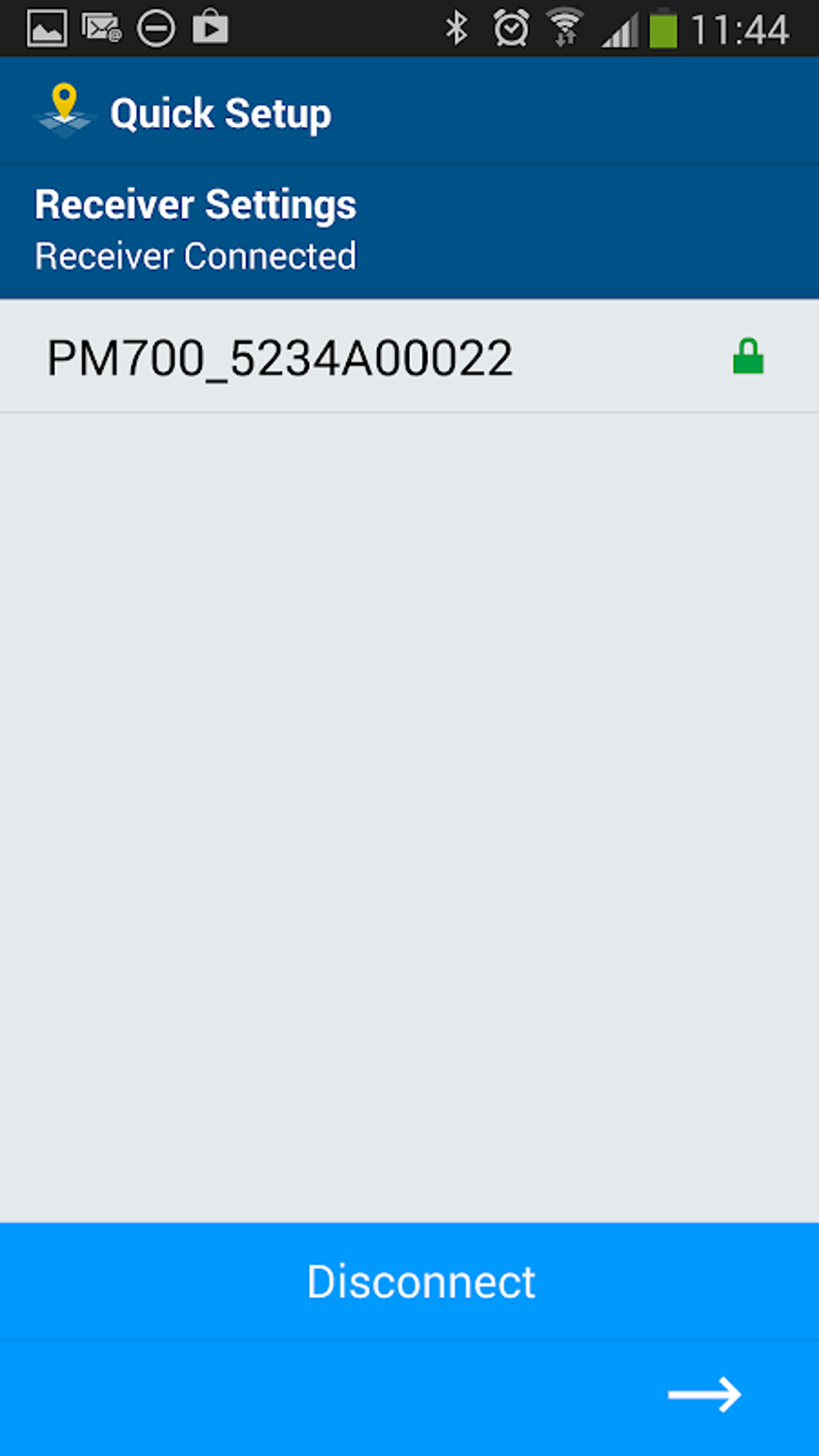Open the email notification icon
Screen dimensions: 819x1456
click(102, 27)
